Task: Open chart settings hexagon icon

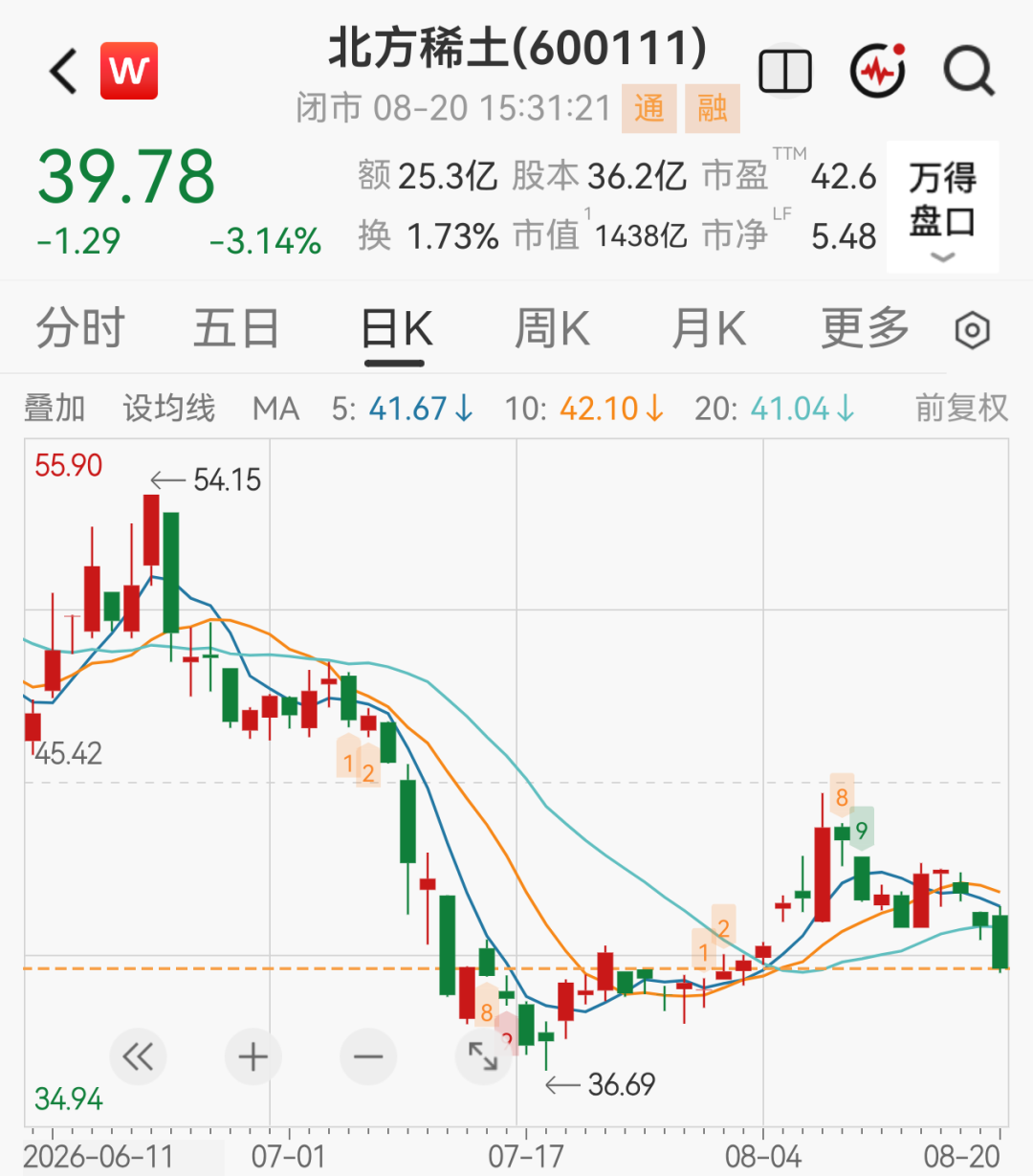Action: [x=973, y=331]
